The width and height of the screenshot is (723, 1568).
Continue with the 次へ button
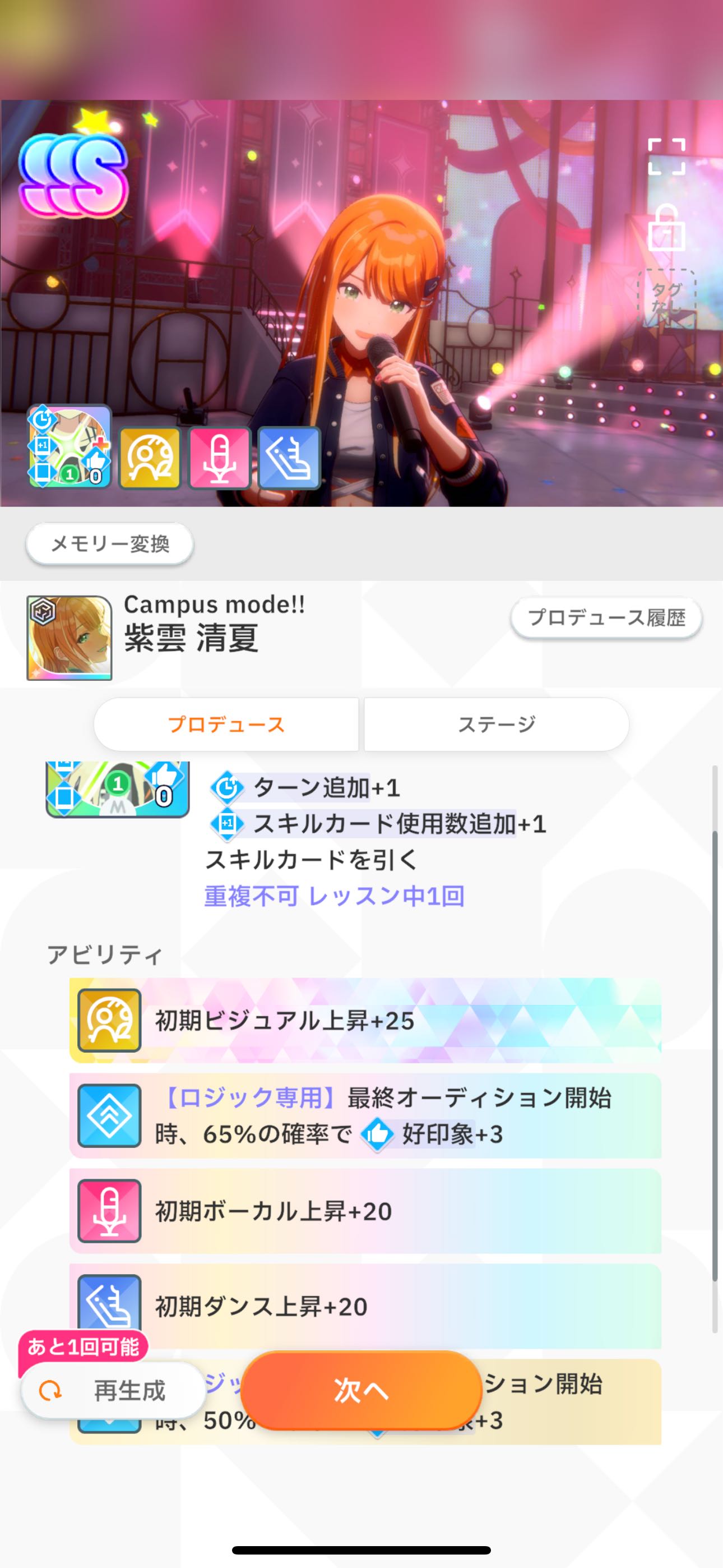tap(361, 1391)
